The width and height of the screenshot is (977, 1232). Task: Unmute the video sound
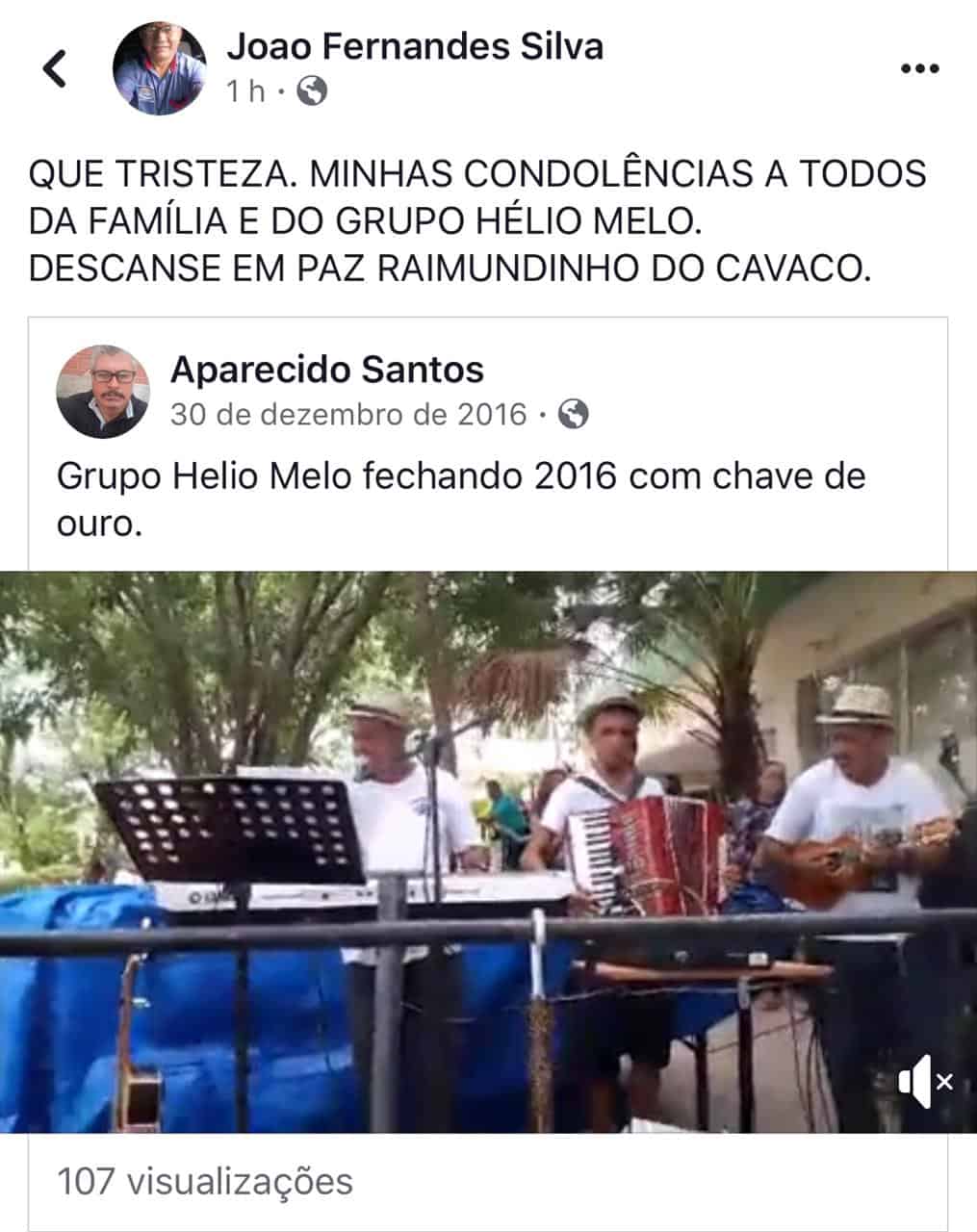coord(924,1081)
